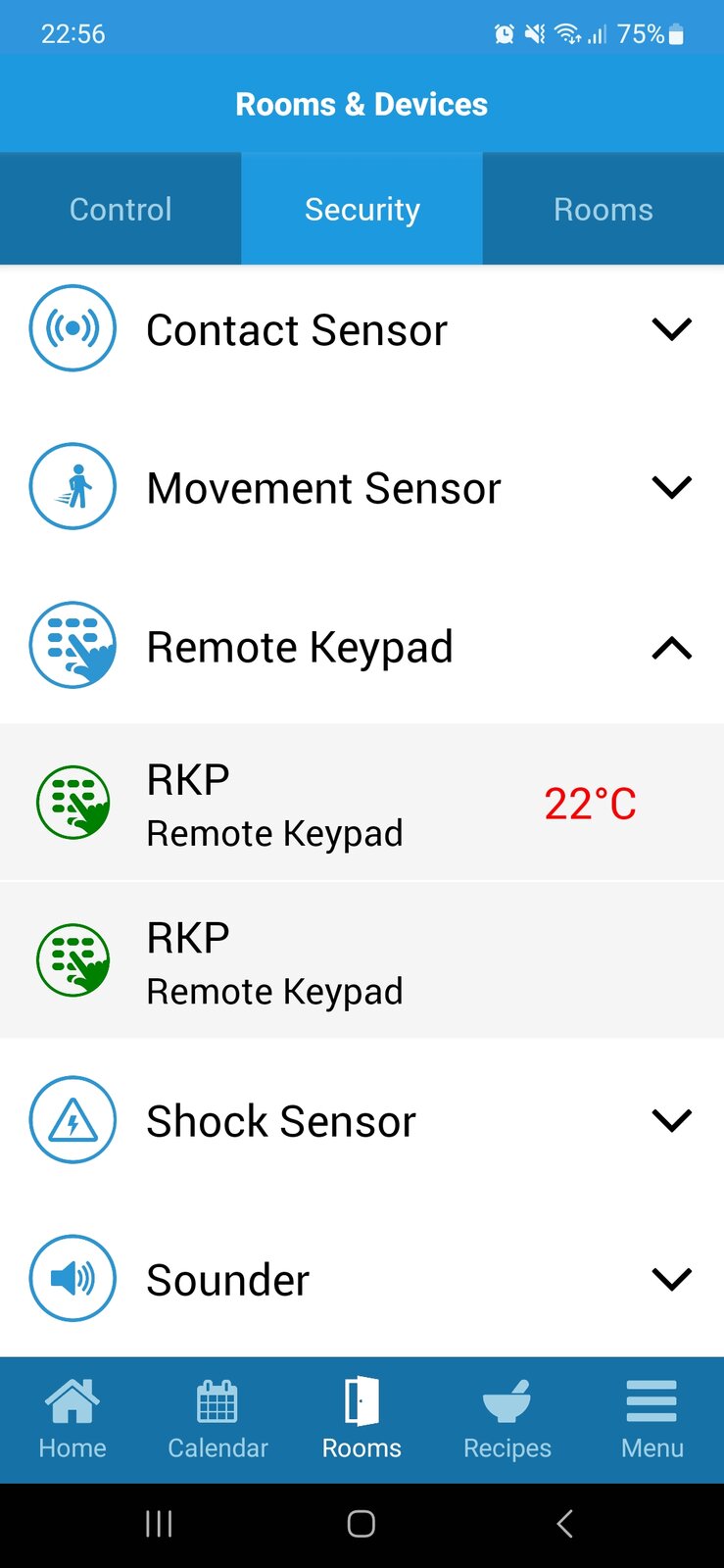
Task: Open the RKP keypad showing 22°C
Action: coord(362,804)
